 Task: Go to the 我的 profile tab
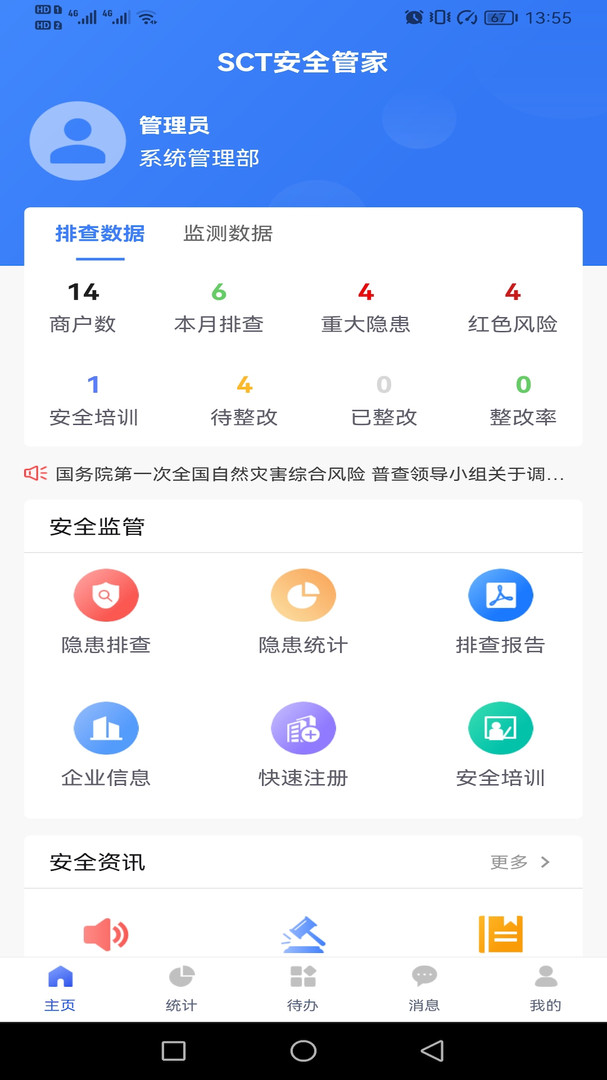click(x=545, y=988)
